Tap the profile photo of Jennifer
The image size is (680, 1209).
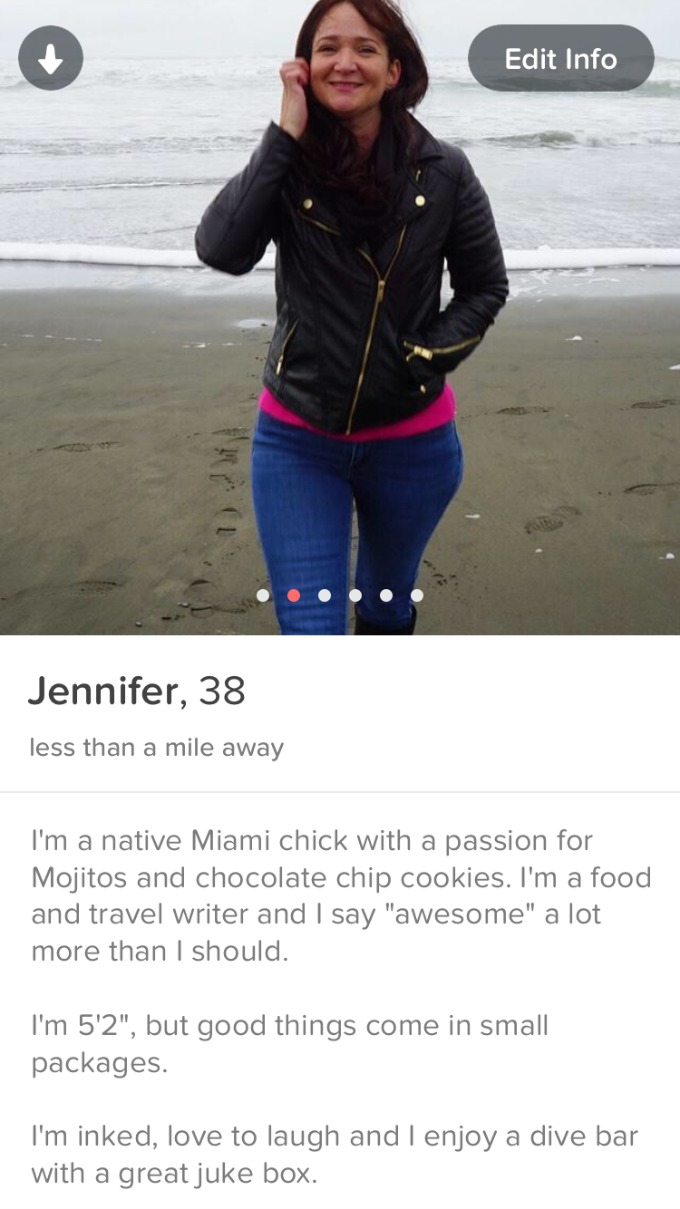340,330
